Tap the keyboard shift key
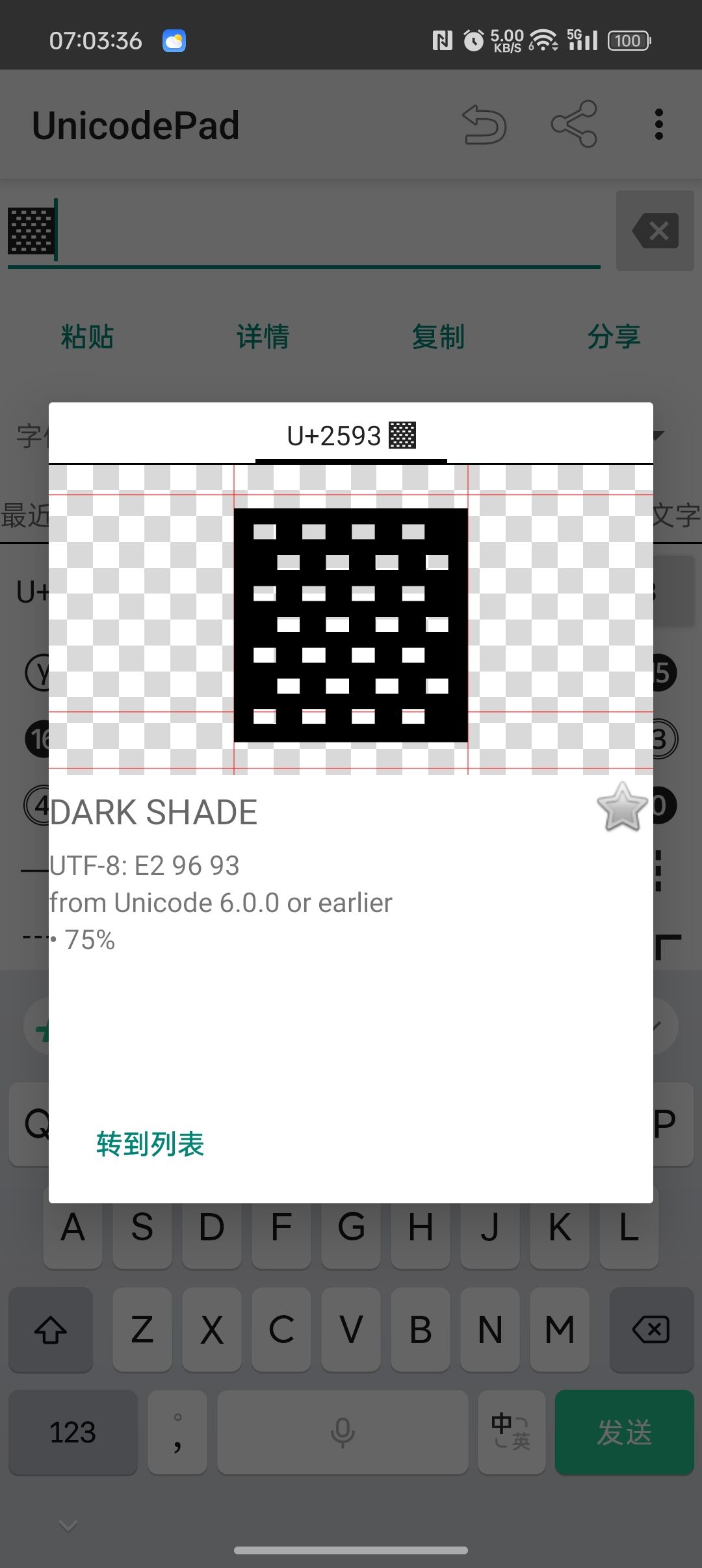702x1568 pixels. pos(51,1329)
